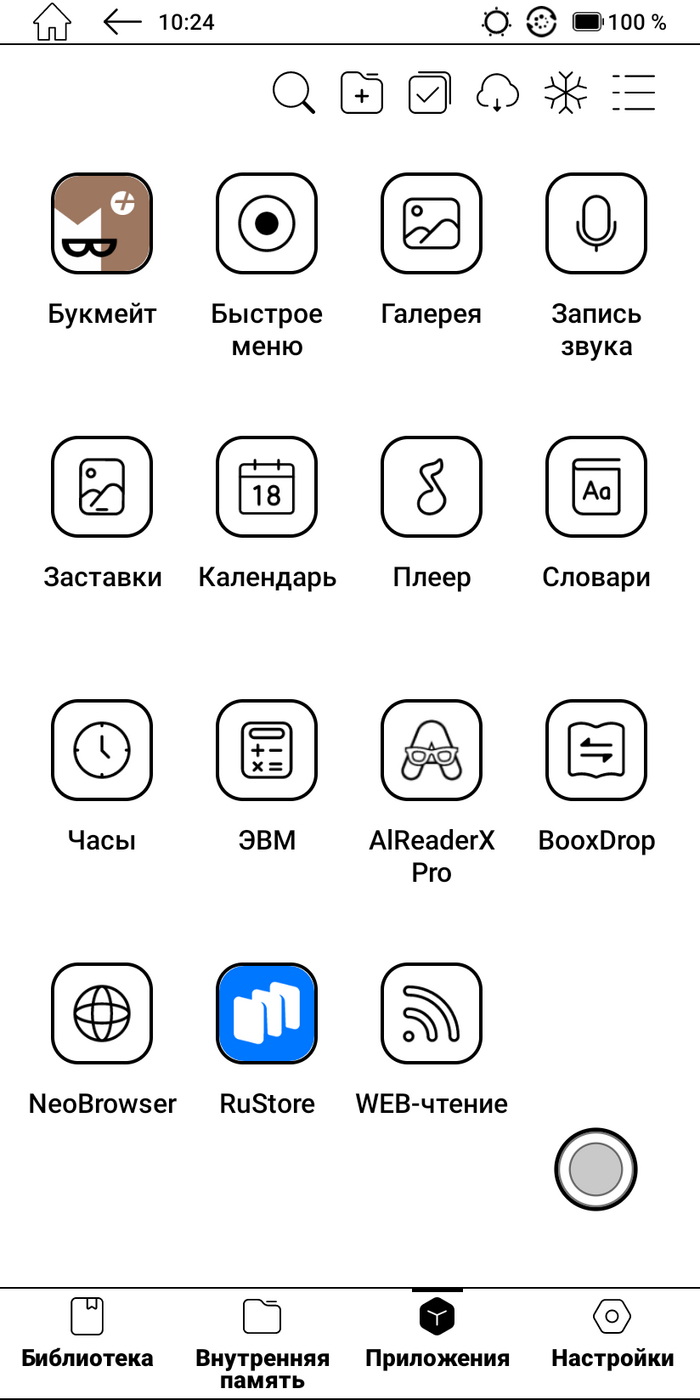Tap the floating navigation ball
This screenshot has height=1400, width=700.
tap(596, 1168)
